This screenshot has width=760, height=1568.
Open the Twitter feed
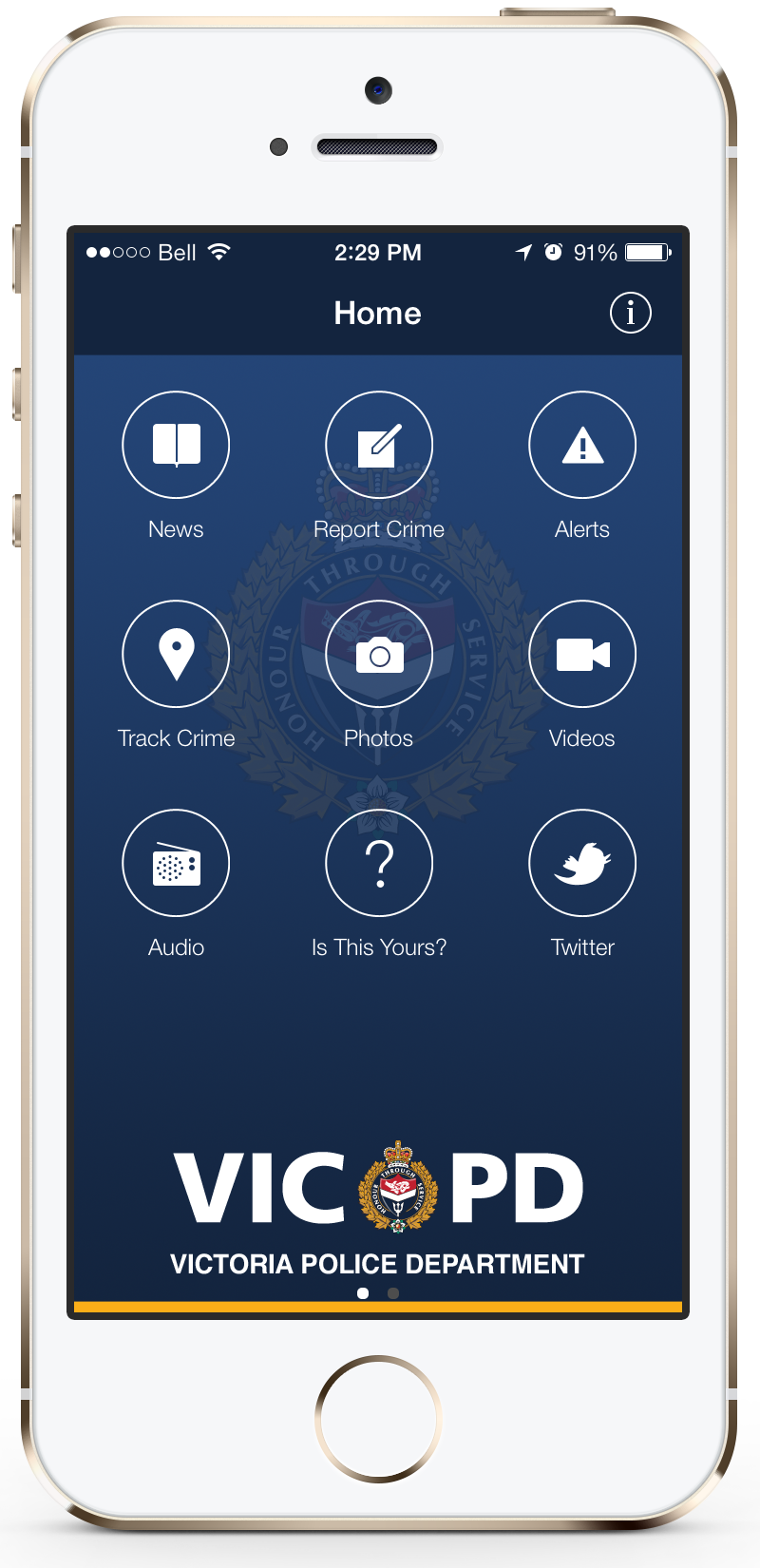[x=582, y=863]
